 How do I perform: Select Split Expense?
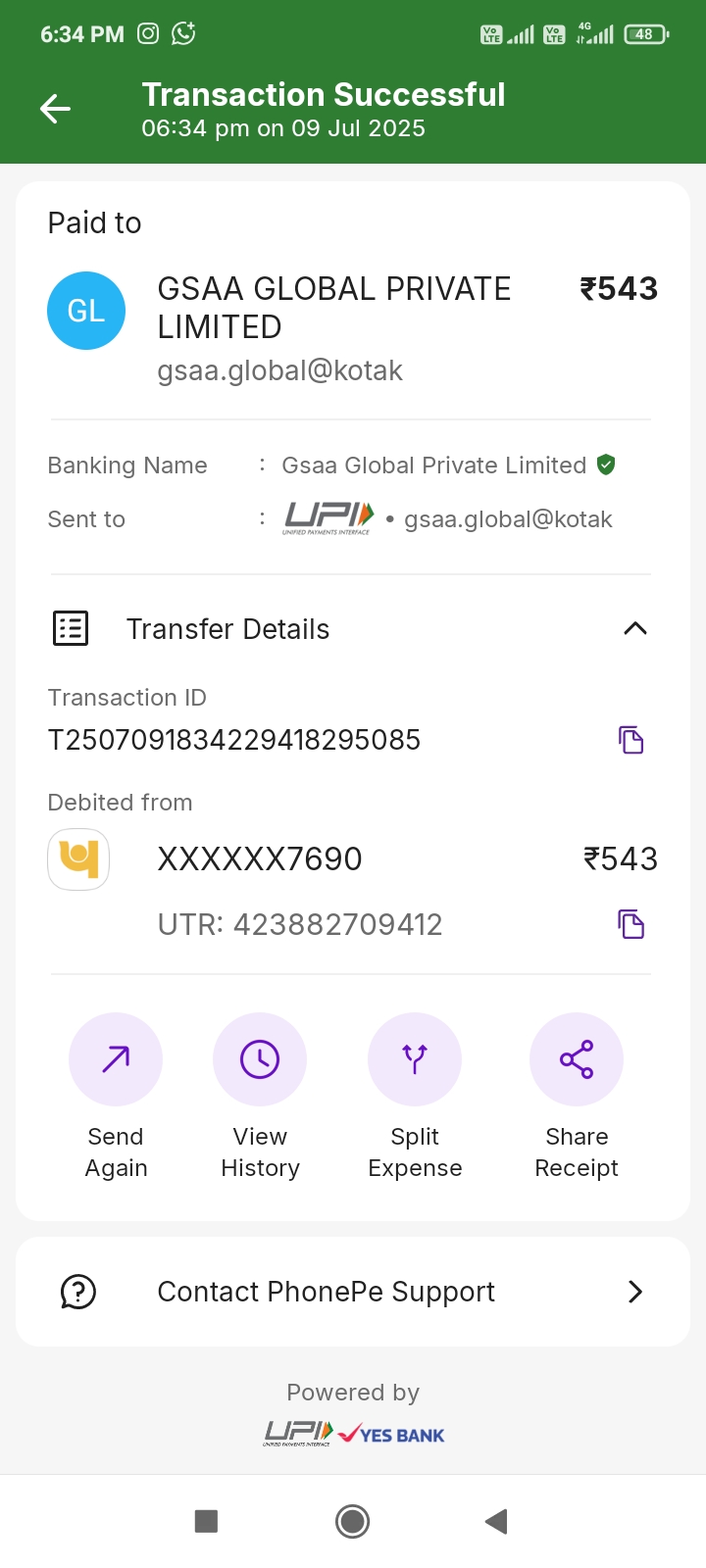click(x=415, y=1059)
